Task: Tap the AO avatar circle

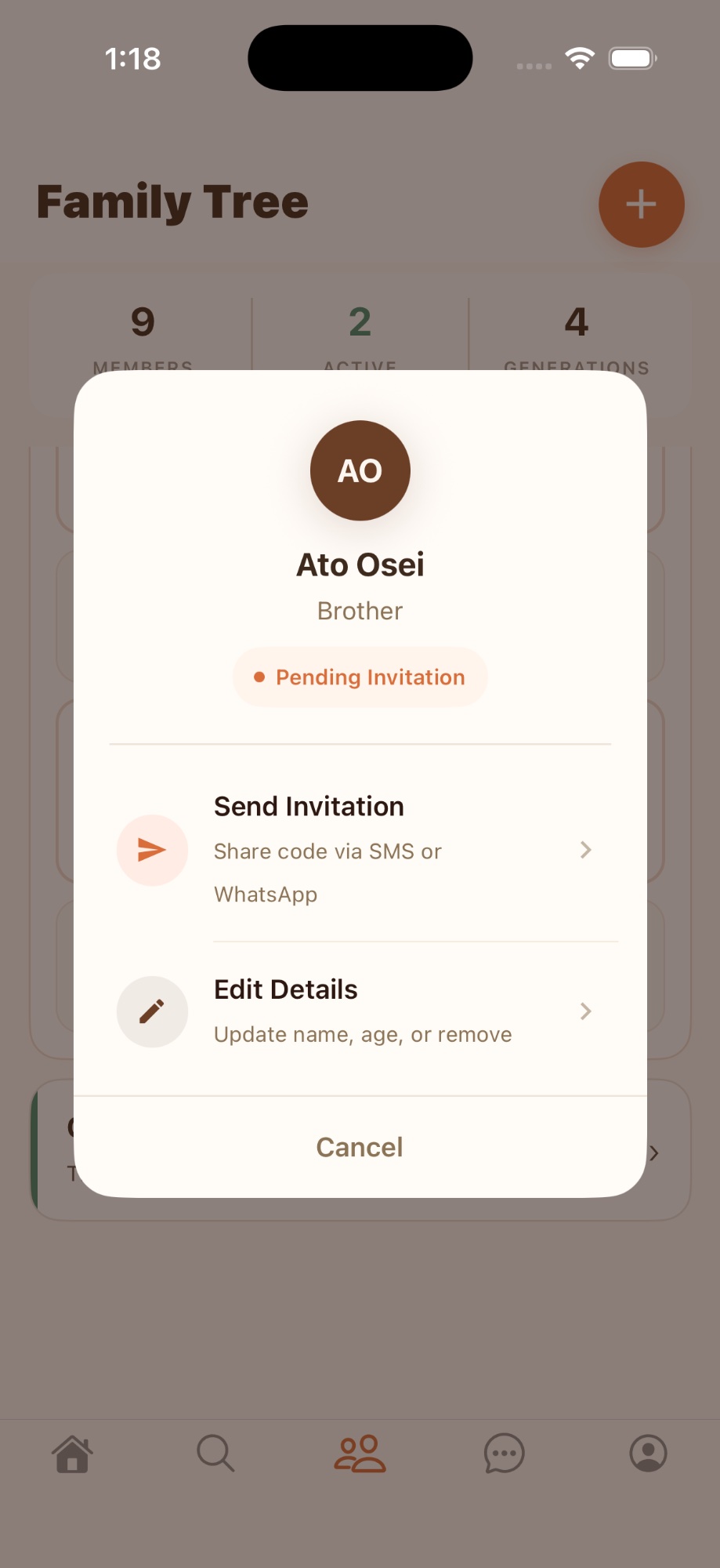Action: point(360,470)
